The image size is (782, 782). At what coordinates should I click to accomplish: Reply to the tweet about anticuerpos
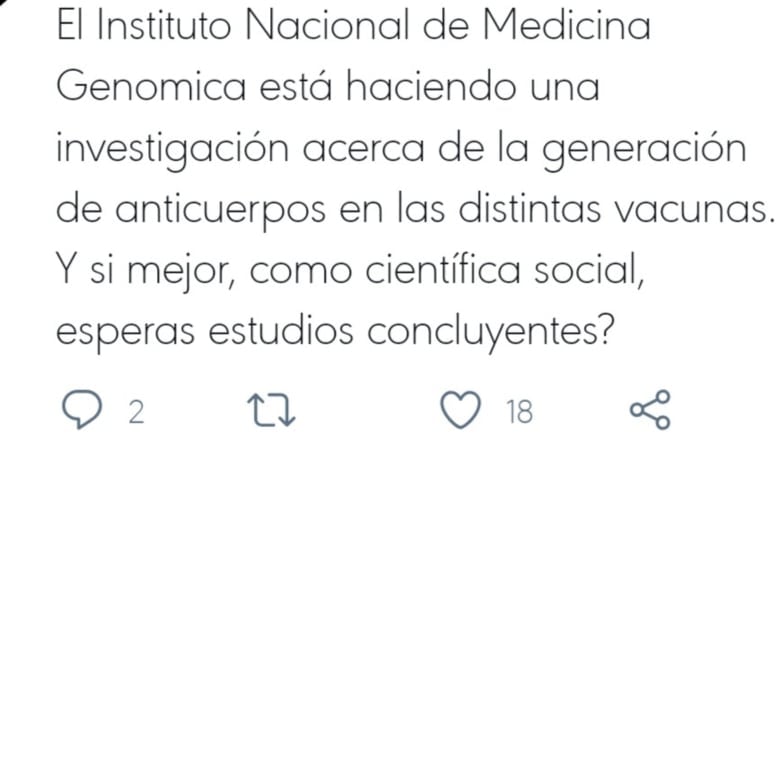81,411
